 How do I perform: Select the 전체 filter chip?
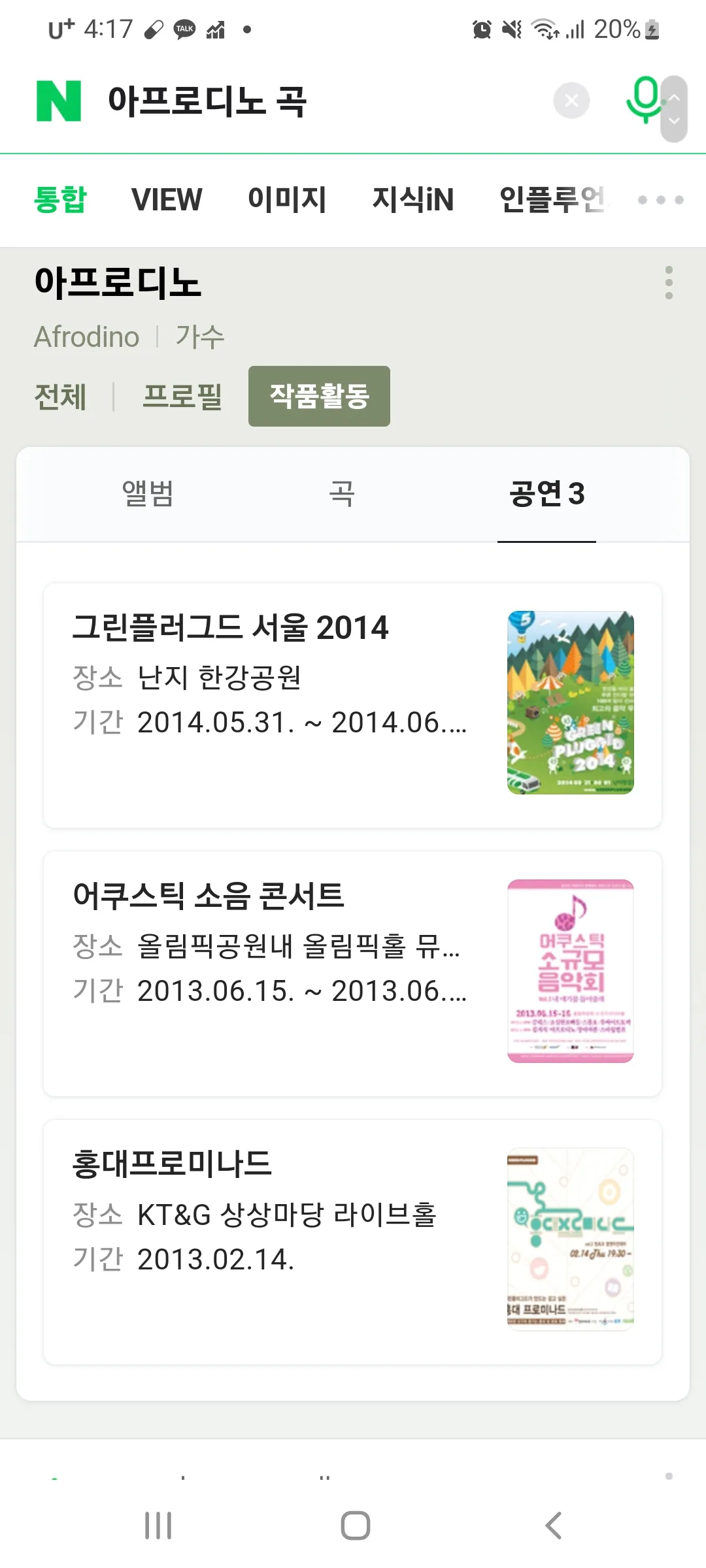[x=60, y=397]
